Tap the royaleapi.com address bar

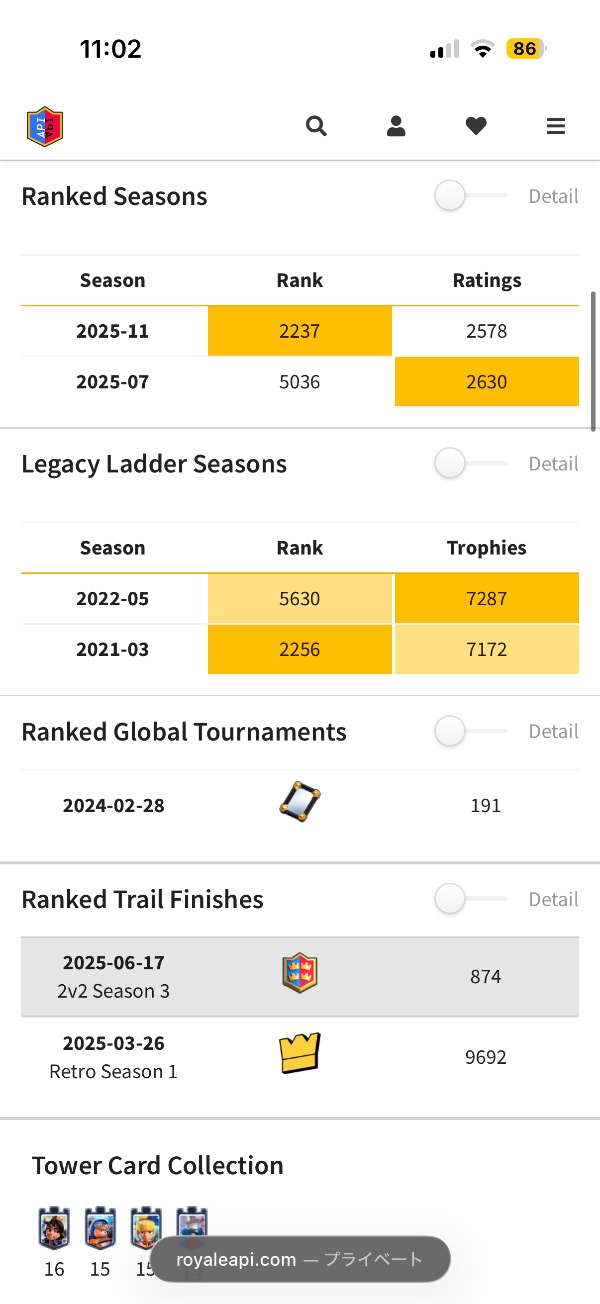pyautogui.click(x=300, y=1260)
